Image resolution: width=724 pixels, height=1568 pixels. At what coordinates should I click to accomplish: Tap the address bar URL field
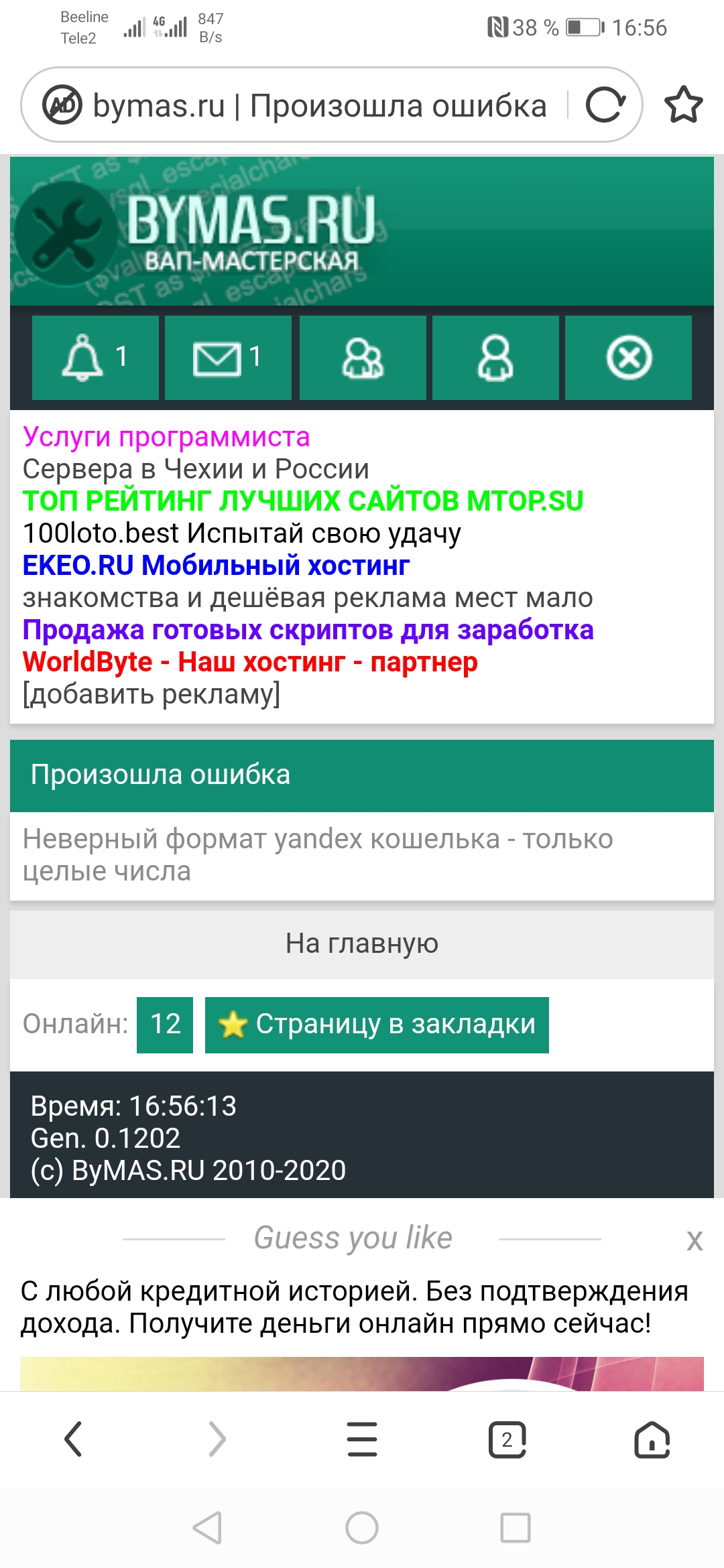tap(319, 106)
